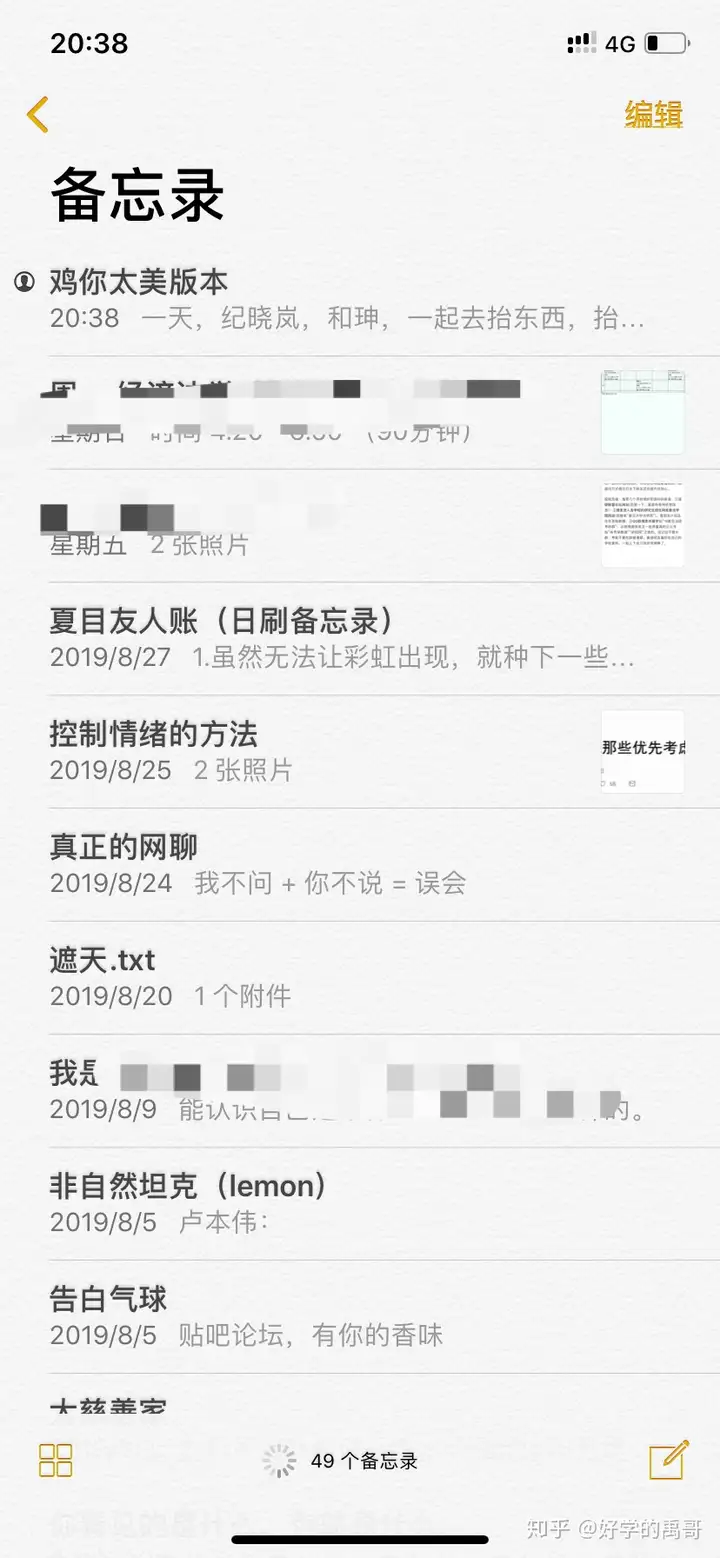Switch to gallery grid view
This screenshot has height=1558, width=720.
coord(56,1460)
